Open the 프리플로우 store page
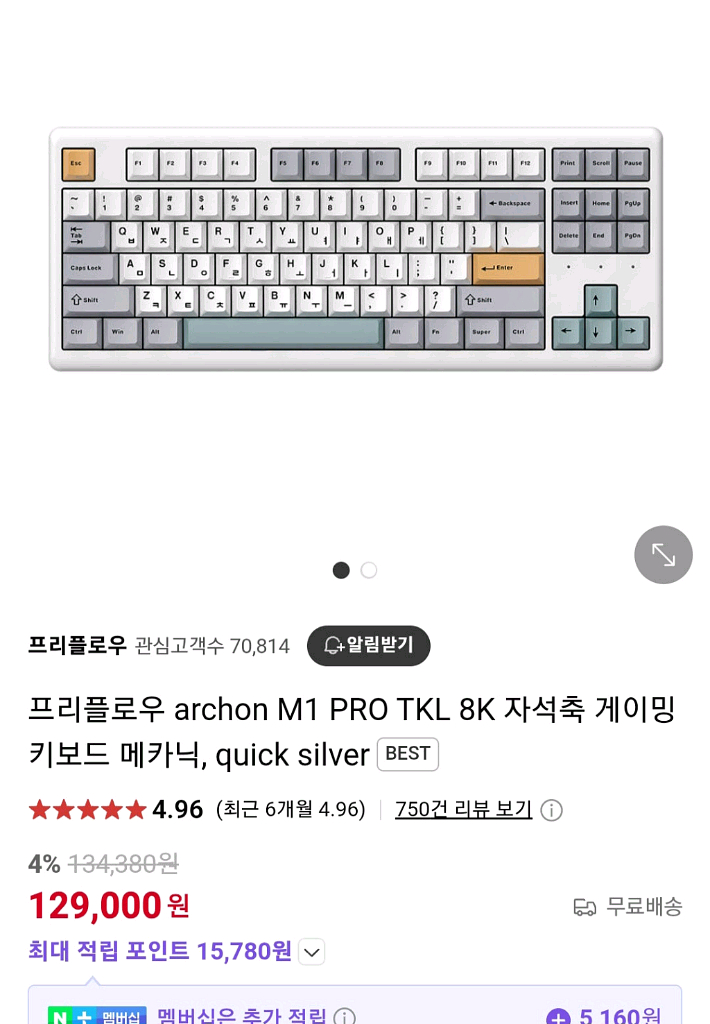Viewport: 710px width, 1024px height. click(x=77, y=646)
